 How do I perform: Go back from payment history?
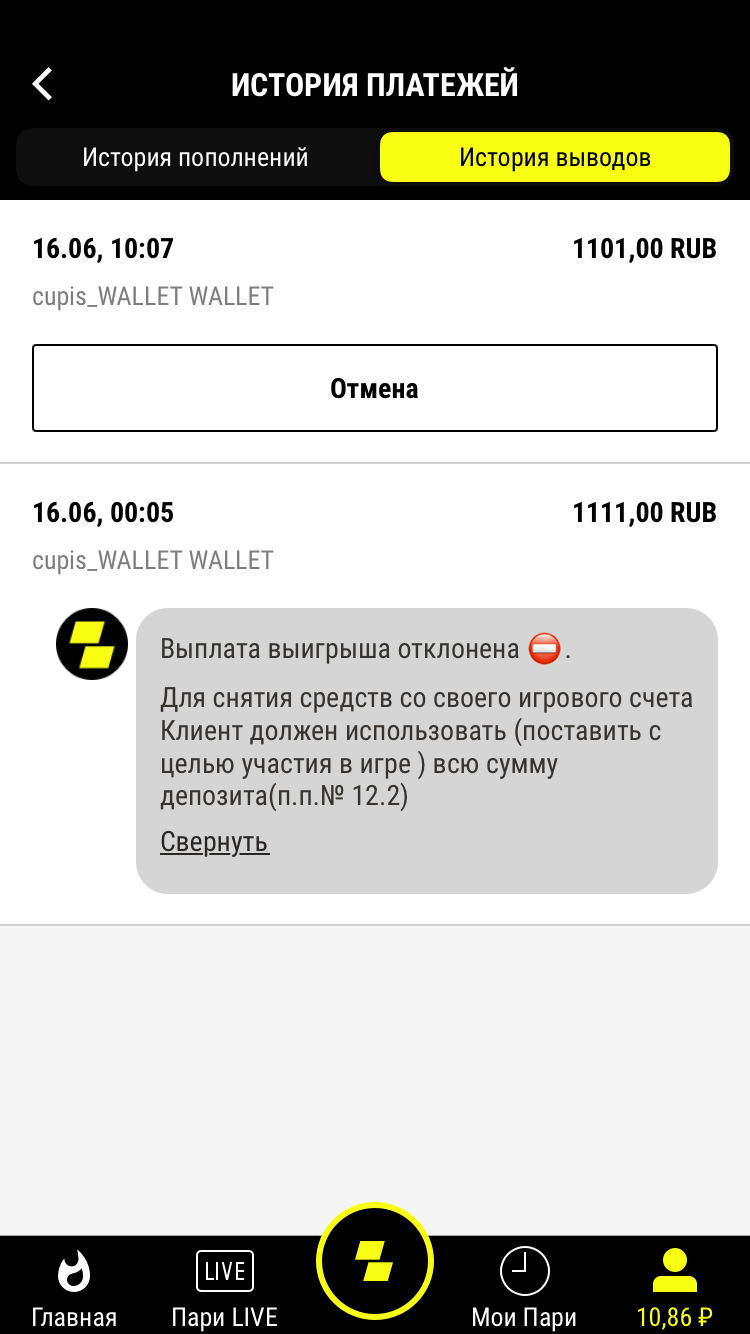[42, 84]
